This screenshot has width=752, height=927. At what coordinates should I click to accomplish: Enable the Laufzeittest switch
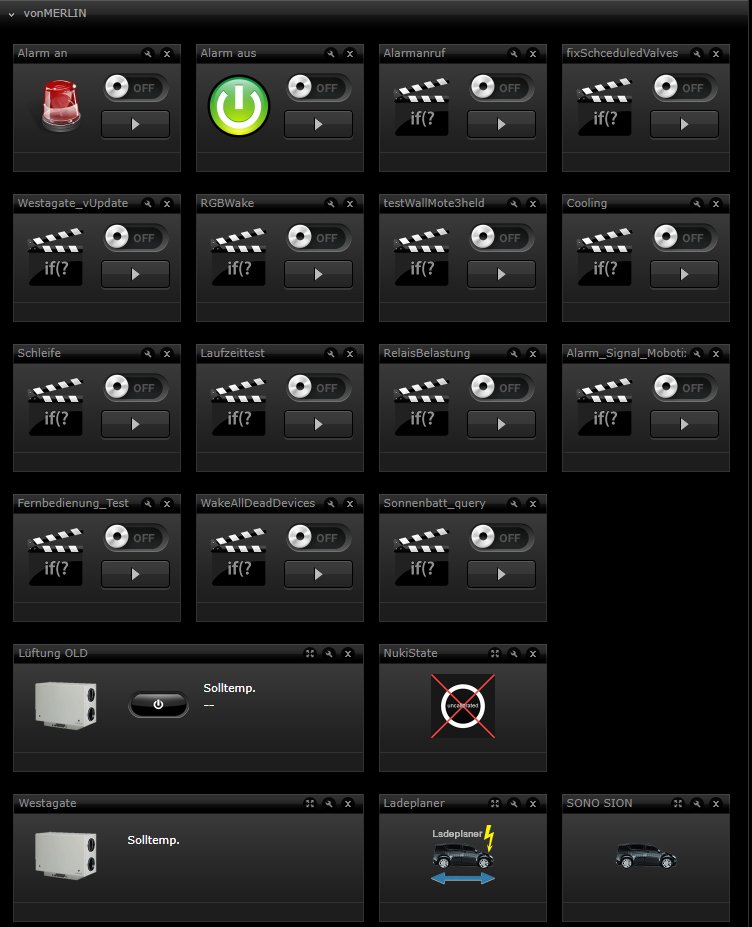[318, 388]
